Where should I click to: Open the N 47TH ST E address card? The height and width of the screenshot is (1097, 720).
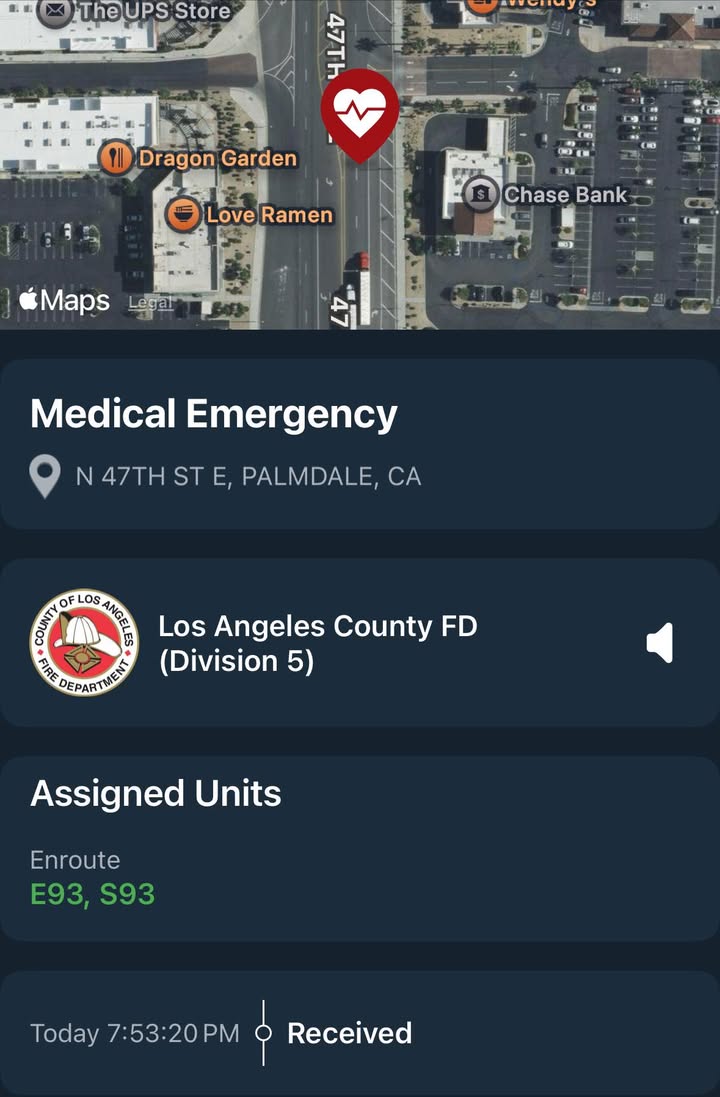(x=360, y=444)
